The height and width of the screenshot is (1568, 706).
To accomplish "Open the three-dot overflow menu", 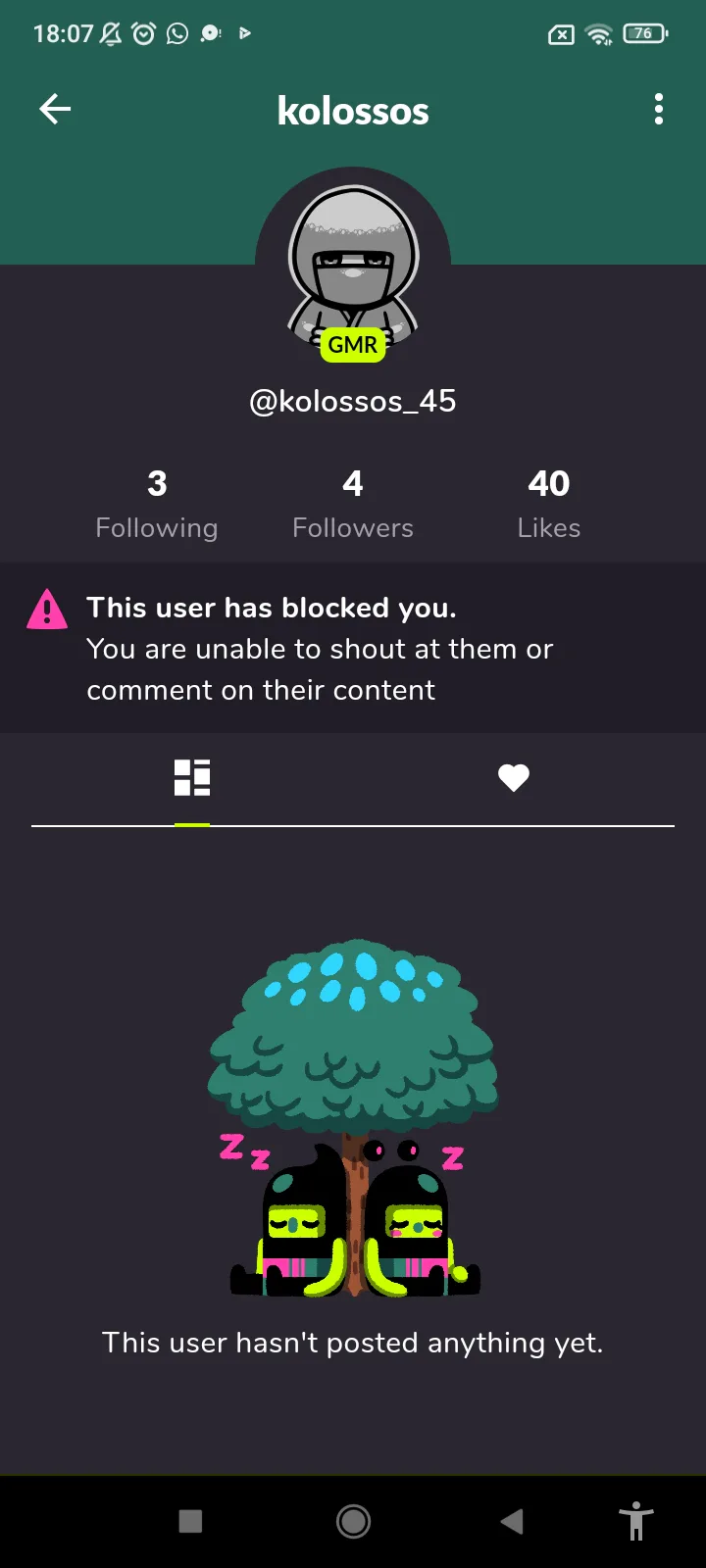I will (658, 109).
